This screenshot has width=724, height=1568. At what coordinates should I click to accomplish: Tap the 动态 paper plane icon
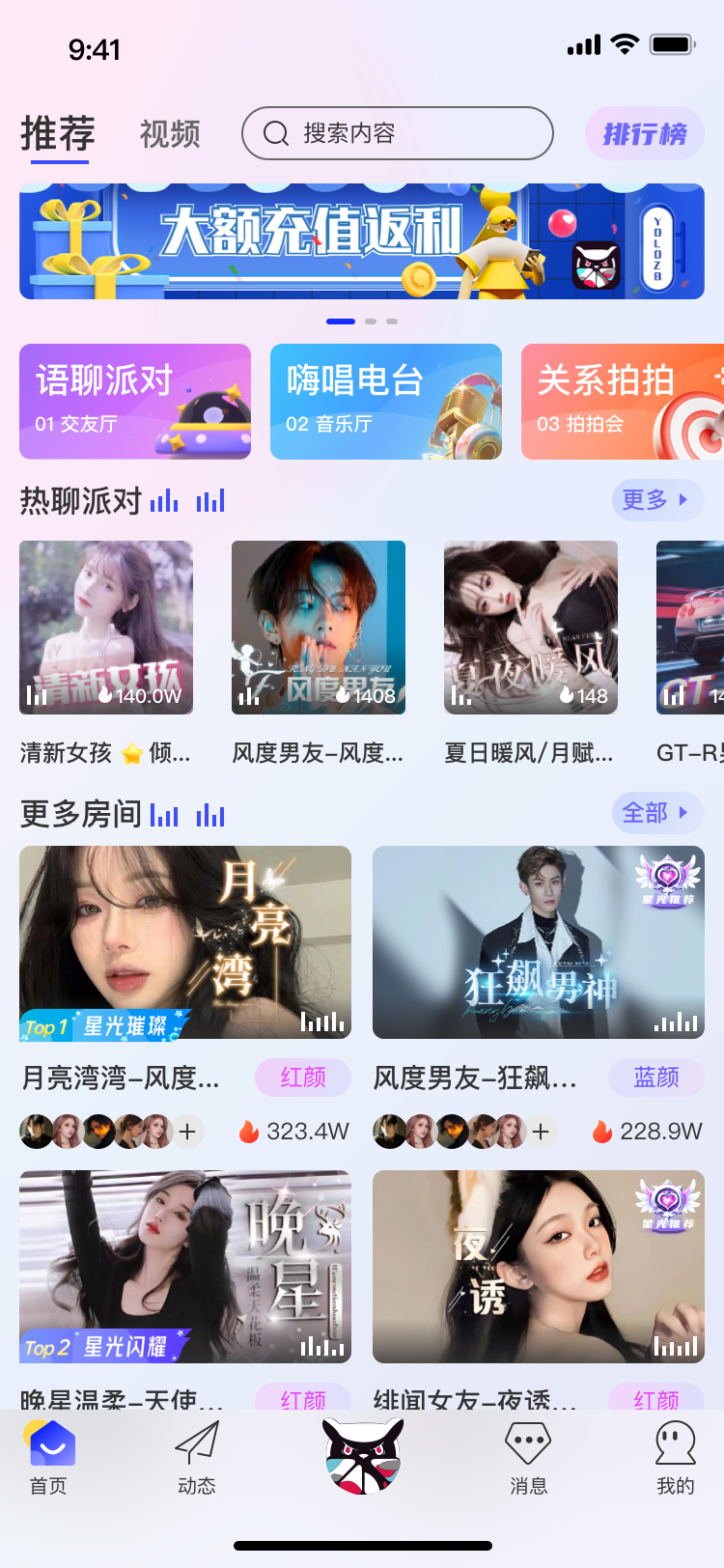click(x=196, y=1443)
